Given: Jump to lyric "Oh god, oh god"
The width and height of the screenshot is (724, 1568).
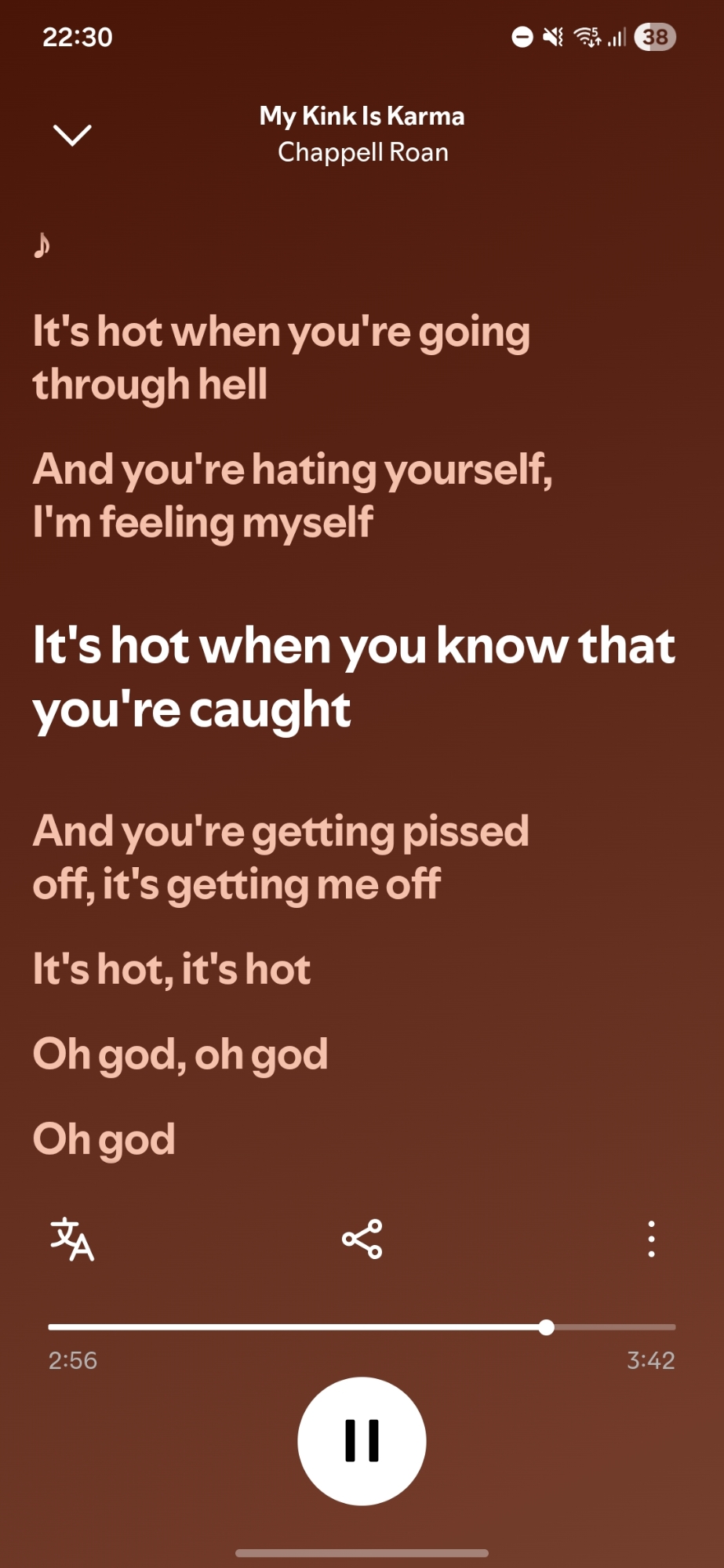Looking at the screenshot, I should 180,1054.
